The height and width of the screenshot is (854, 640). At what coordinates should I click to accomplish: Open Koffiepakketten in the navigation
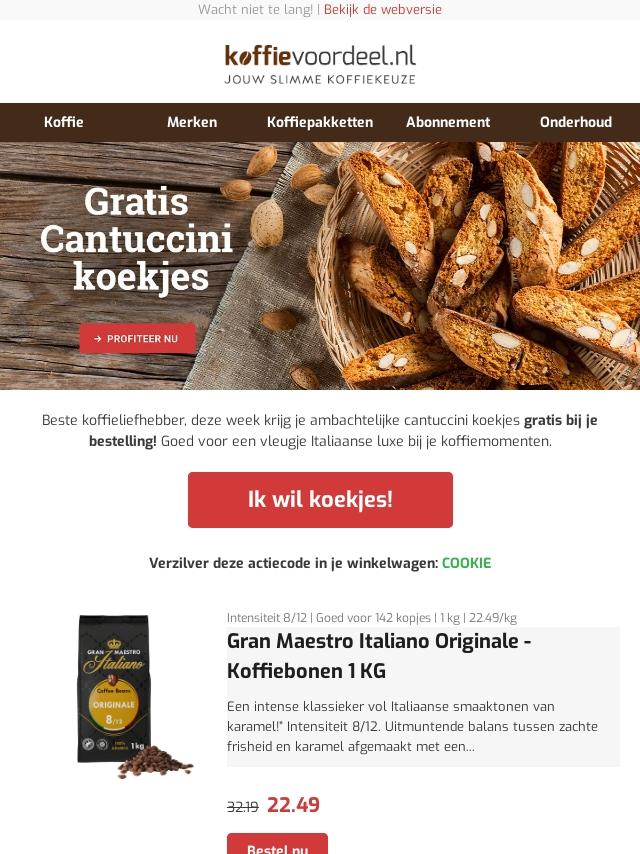(x=320, y=122)
